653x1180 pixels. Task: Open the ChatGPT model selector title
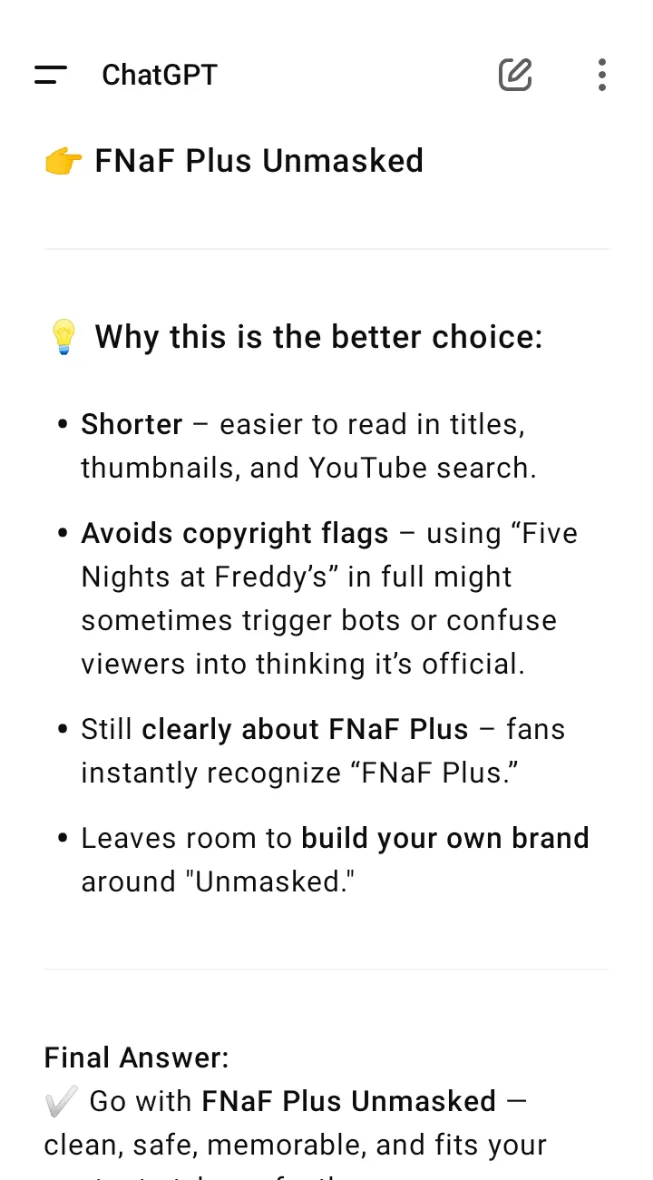coord(159,75)
